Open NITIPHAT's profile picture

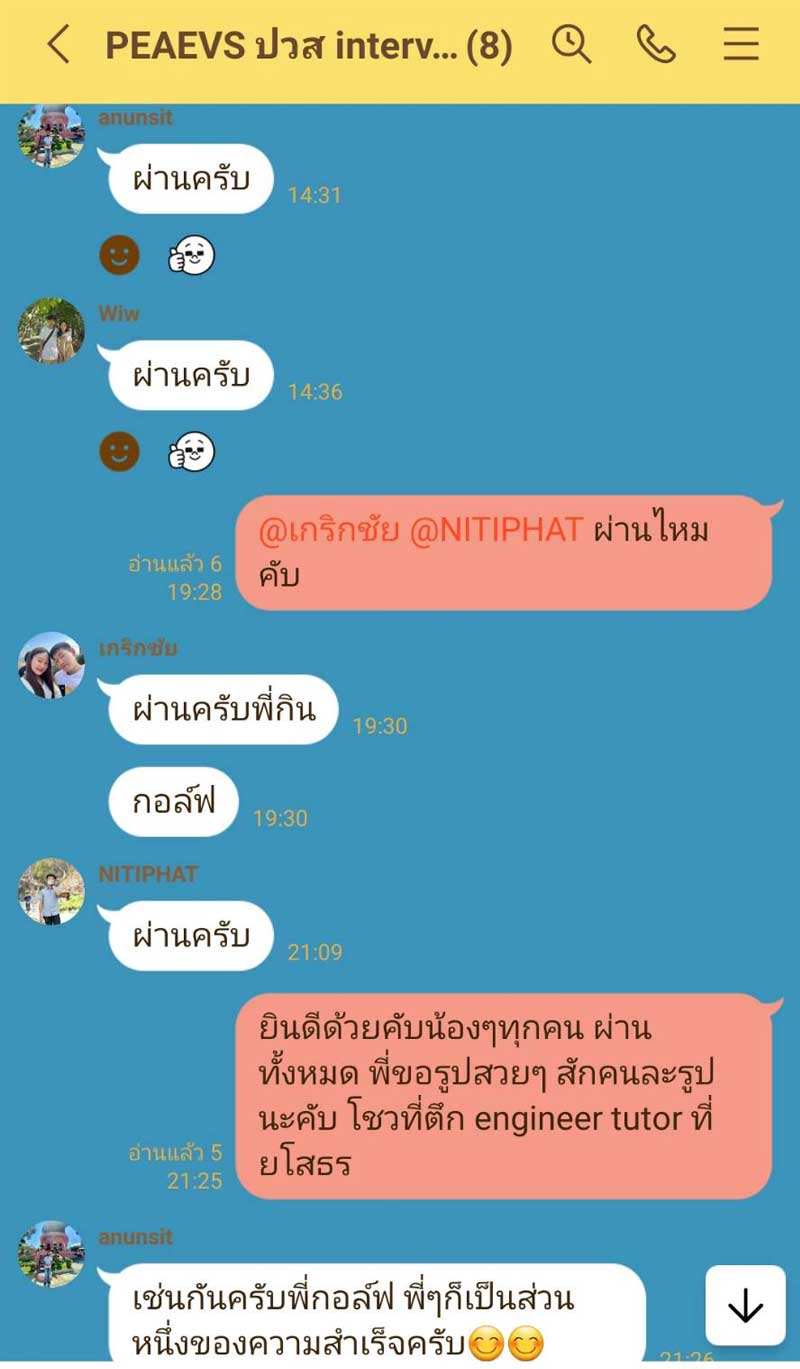tap(50, 892)
